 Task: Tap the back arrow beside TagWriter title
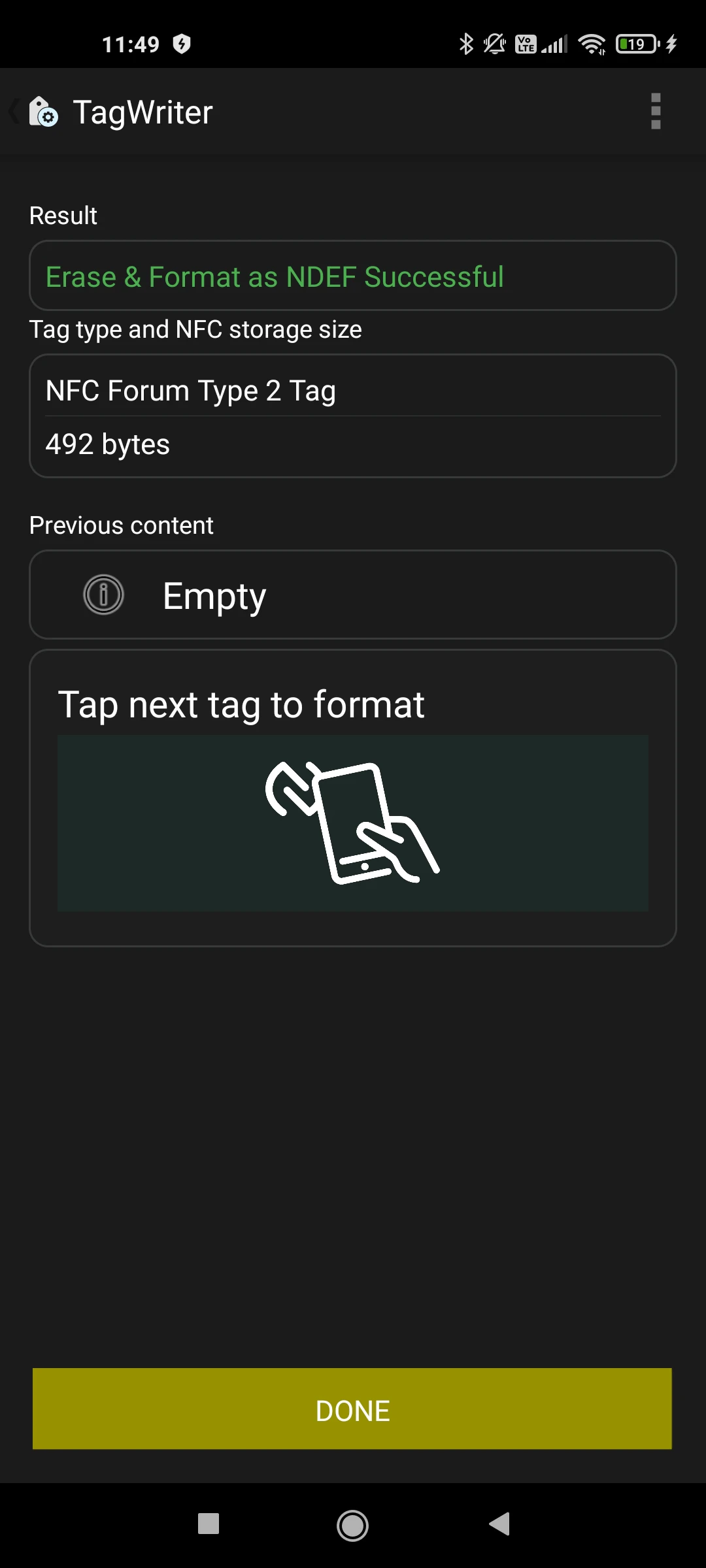(12, 111)
